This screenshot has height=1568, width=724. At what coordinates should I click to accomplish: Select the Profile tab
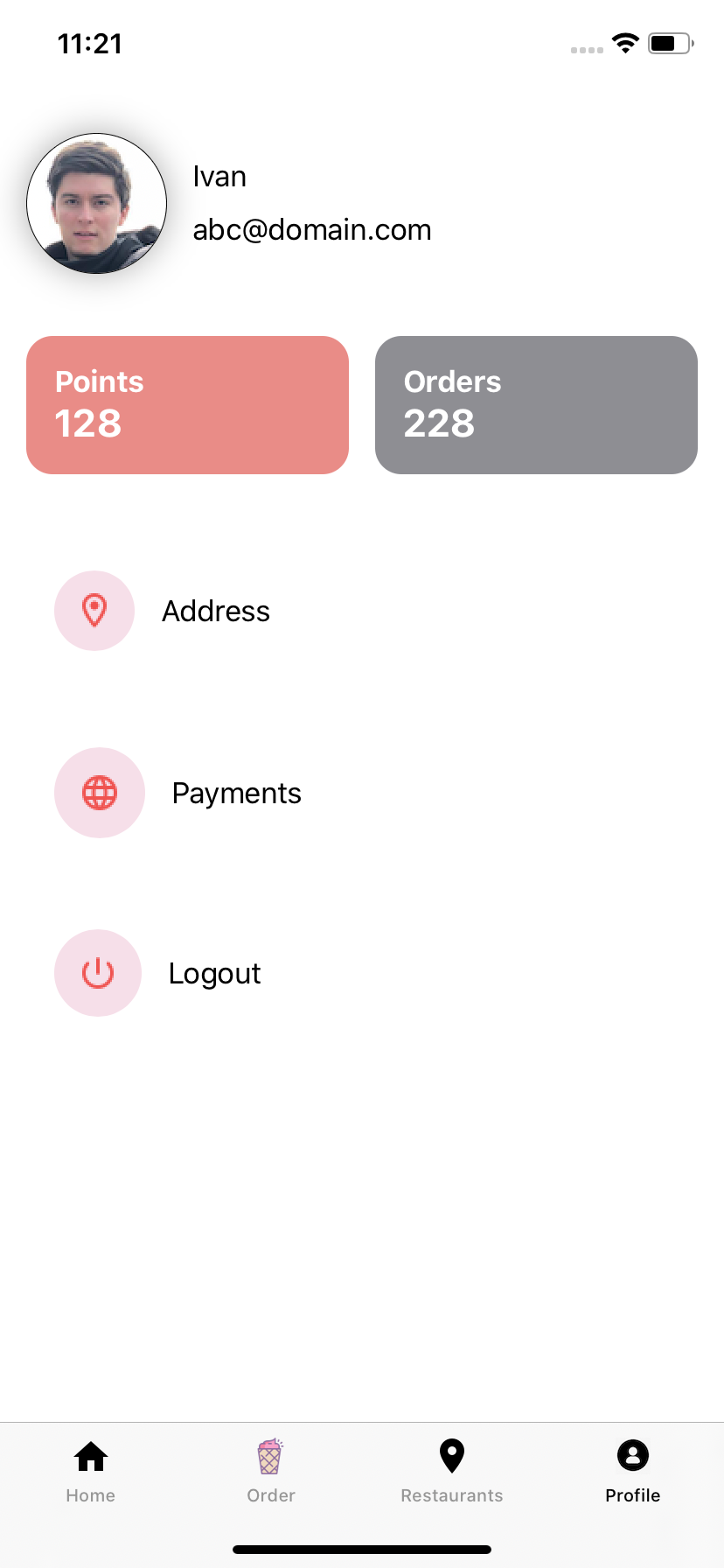pyautogui.click(x=633, y=1472)
